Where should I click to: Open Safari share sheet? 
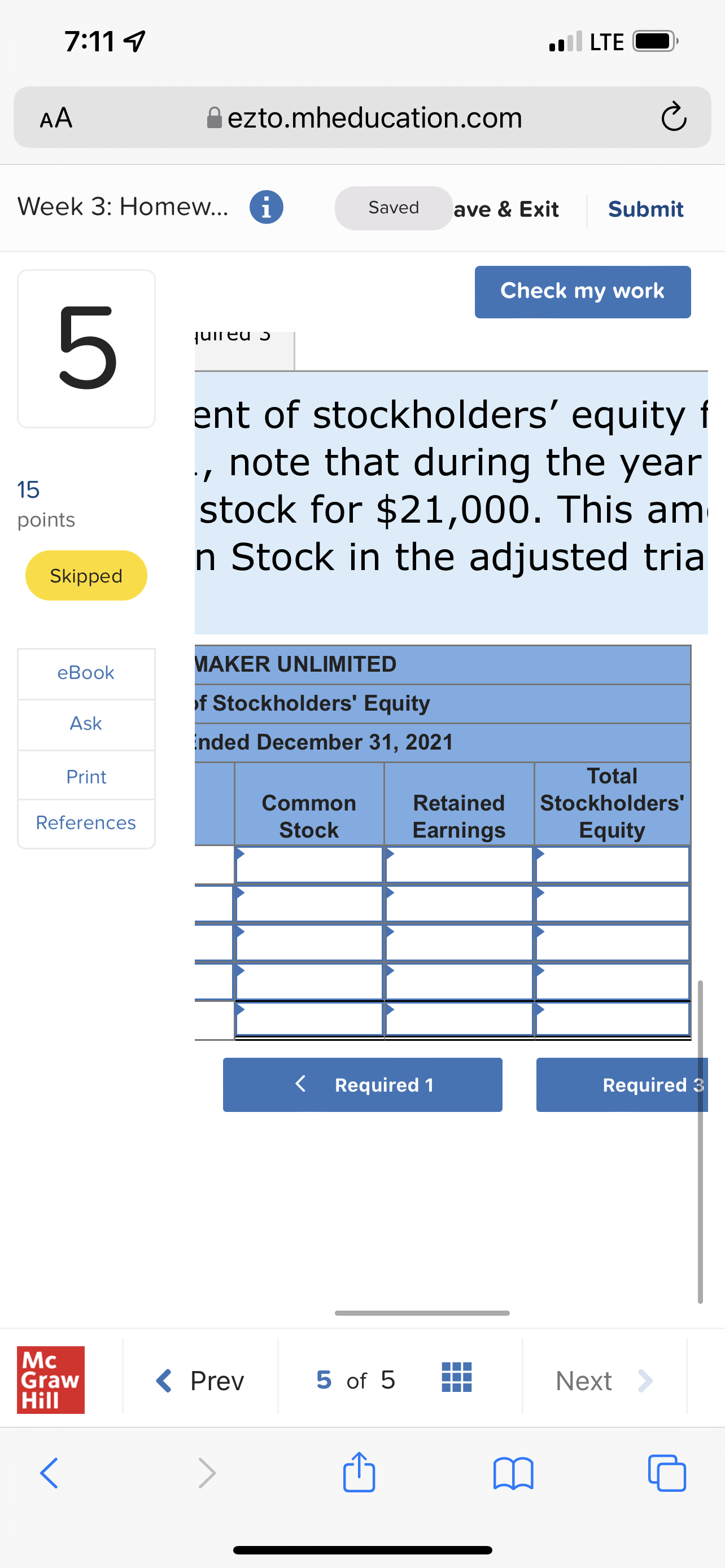click(x=359, y=1473)
